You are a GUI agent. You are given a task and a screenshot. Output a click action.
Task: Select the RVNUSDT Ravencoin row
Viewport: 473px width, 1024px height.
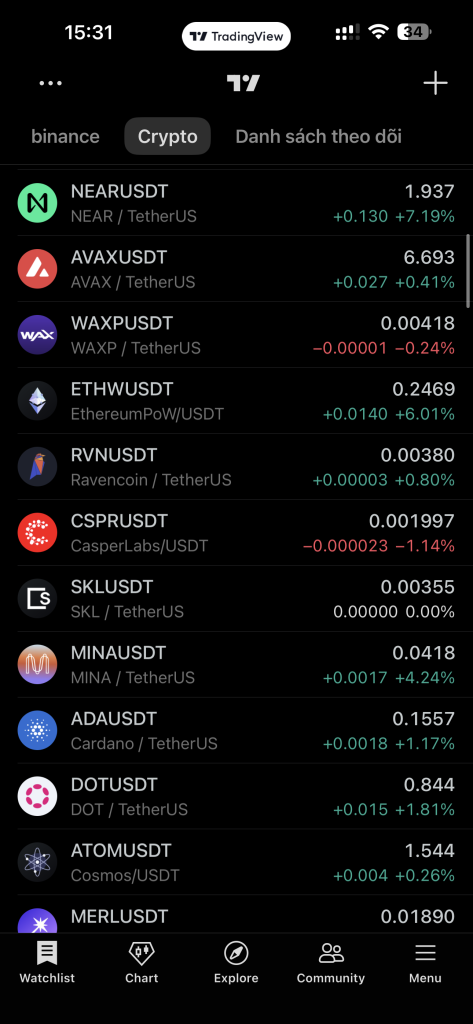236,467
